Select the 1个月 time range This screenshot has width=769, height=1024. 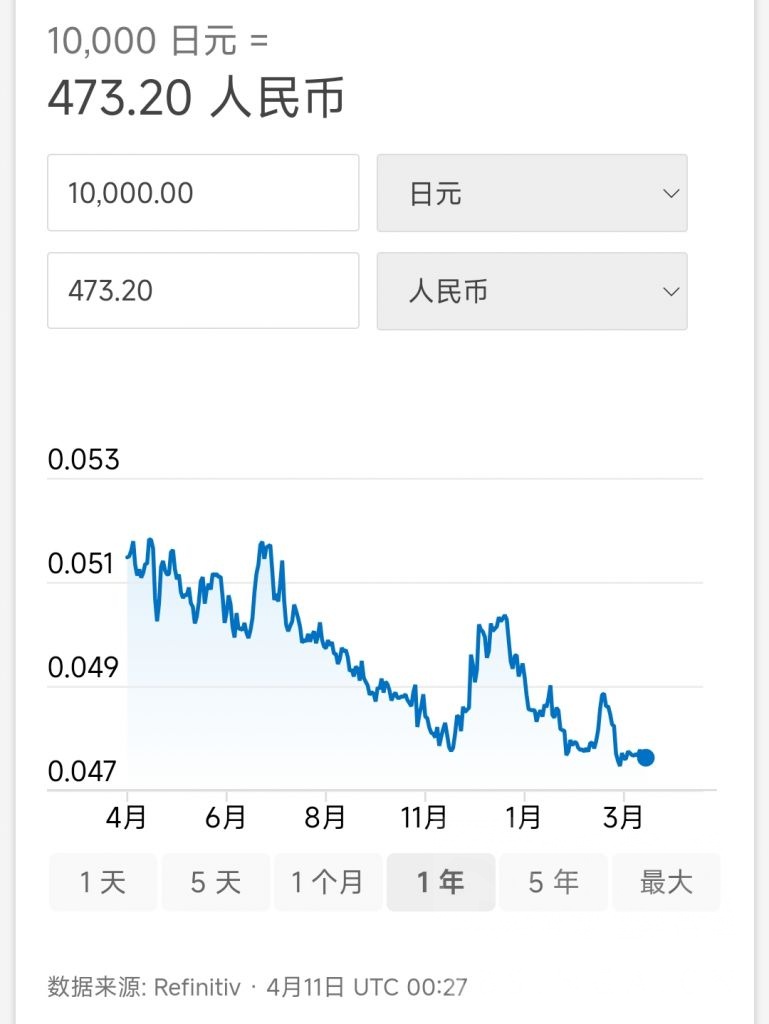pos(328,881)
